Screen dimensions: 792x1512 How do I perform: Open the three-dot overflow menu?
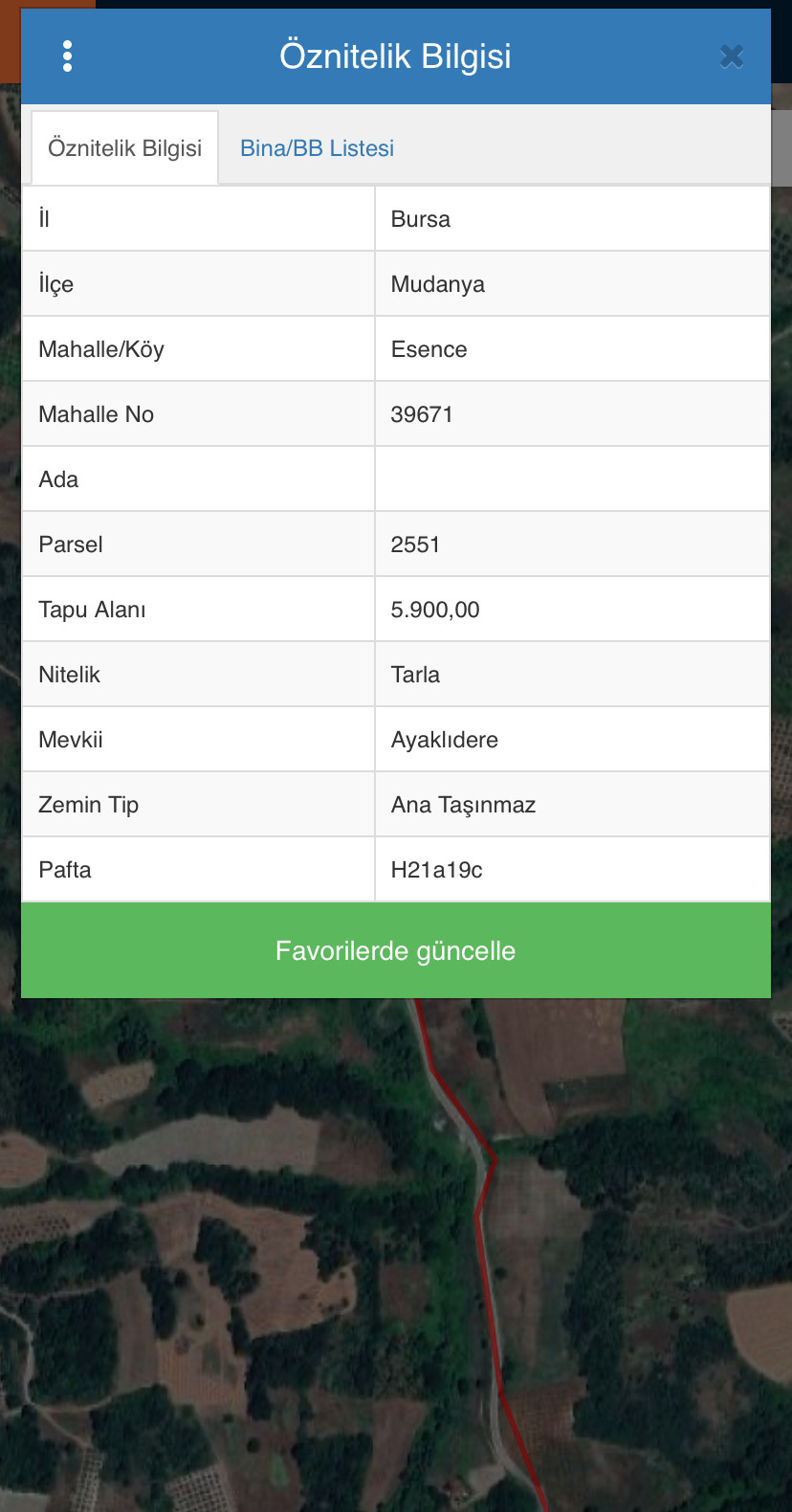(x=67, y=56)
